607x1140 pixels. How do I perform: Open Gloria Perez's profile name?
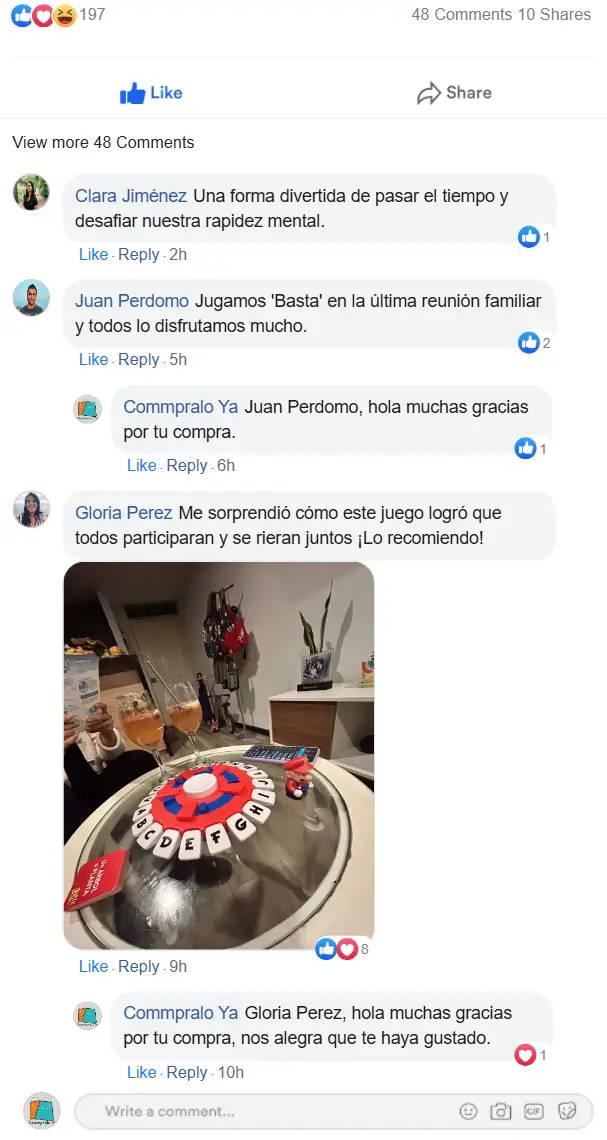124,513
